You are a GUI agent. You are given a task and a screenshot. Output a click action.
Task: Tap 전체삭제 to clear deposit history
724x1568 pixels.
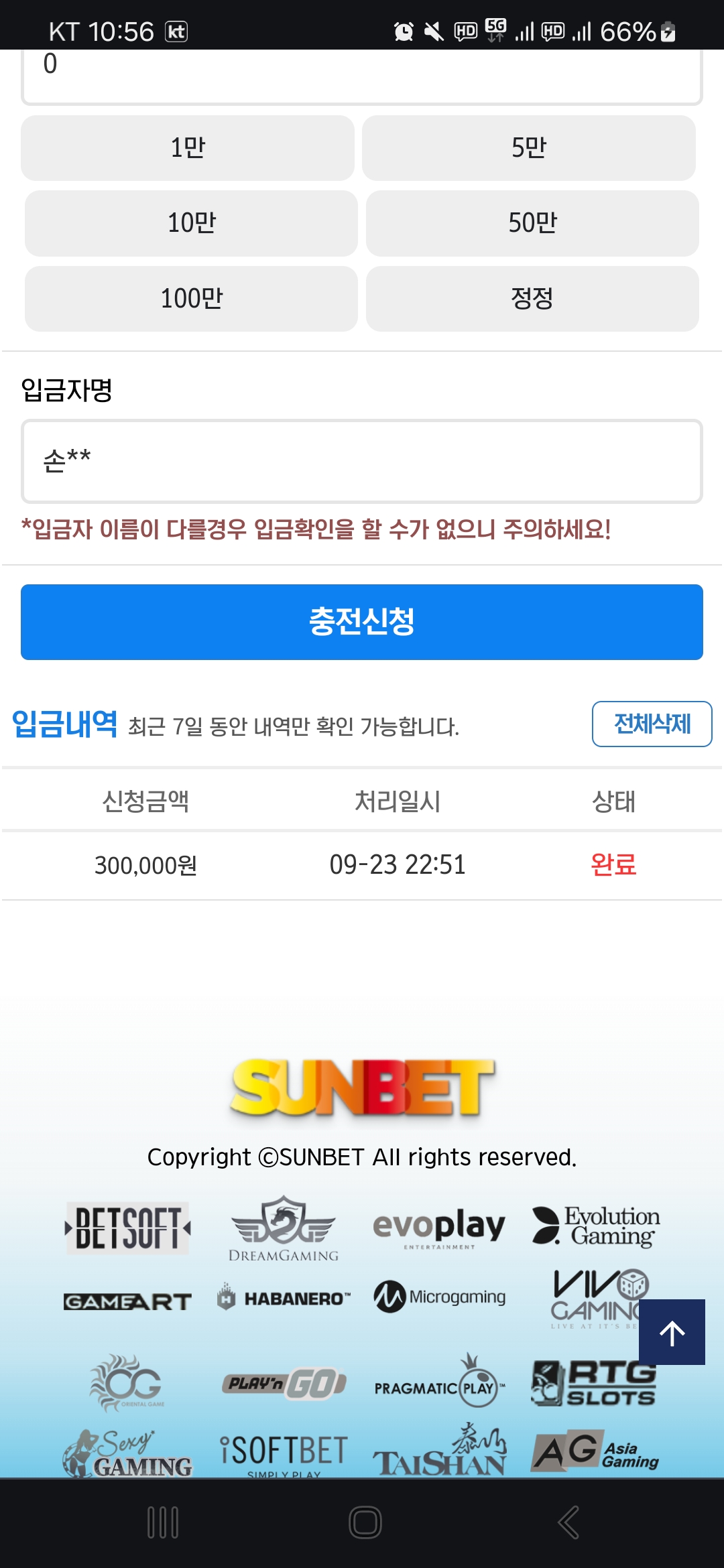pyautogui.click(x=652, y=724)
